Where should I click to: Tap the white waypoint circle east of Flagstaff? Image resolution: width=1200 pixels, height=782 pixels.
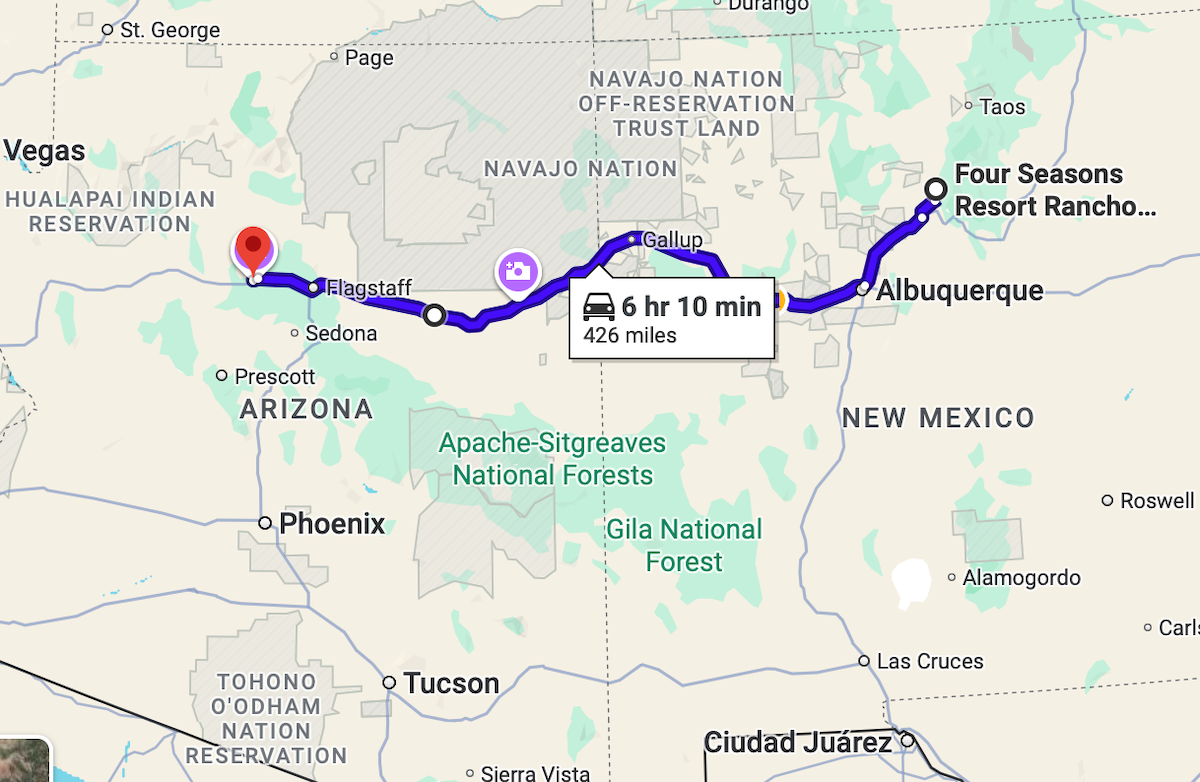pos(435,315)
